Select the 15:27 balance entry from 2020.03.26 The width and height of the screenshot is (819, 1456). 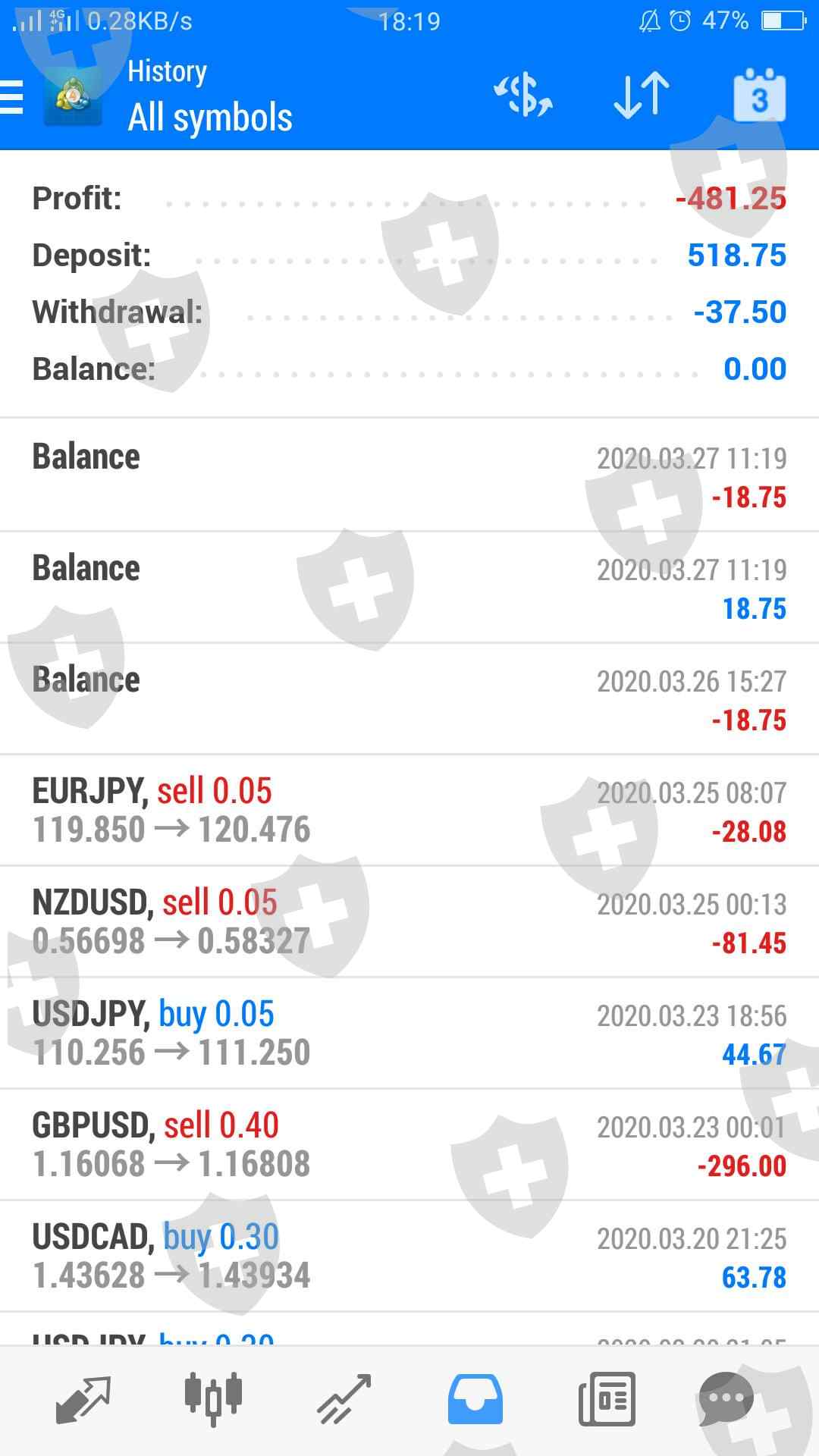(x=409, y=699)
